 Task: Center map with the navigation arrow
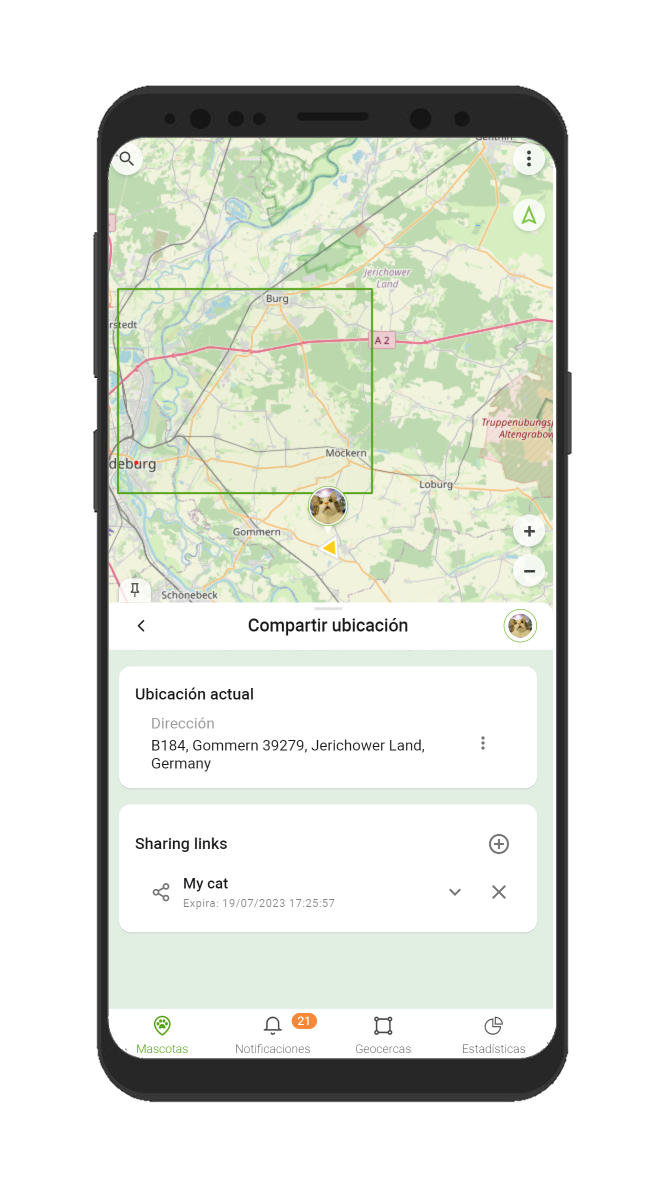(529, 215)
